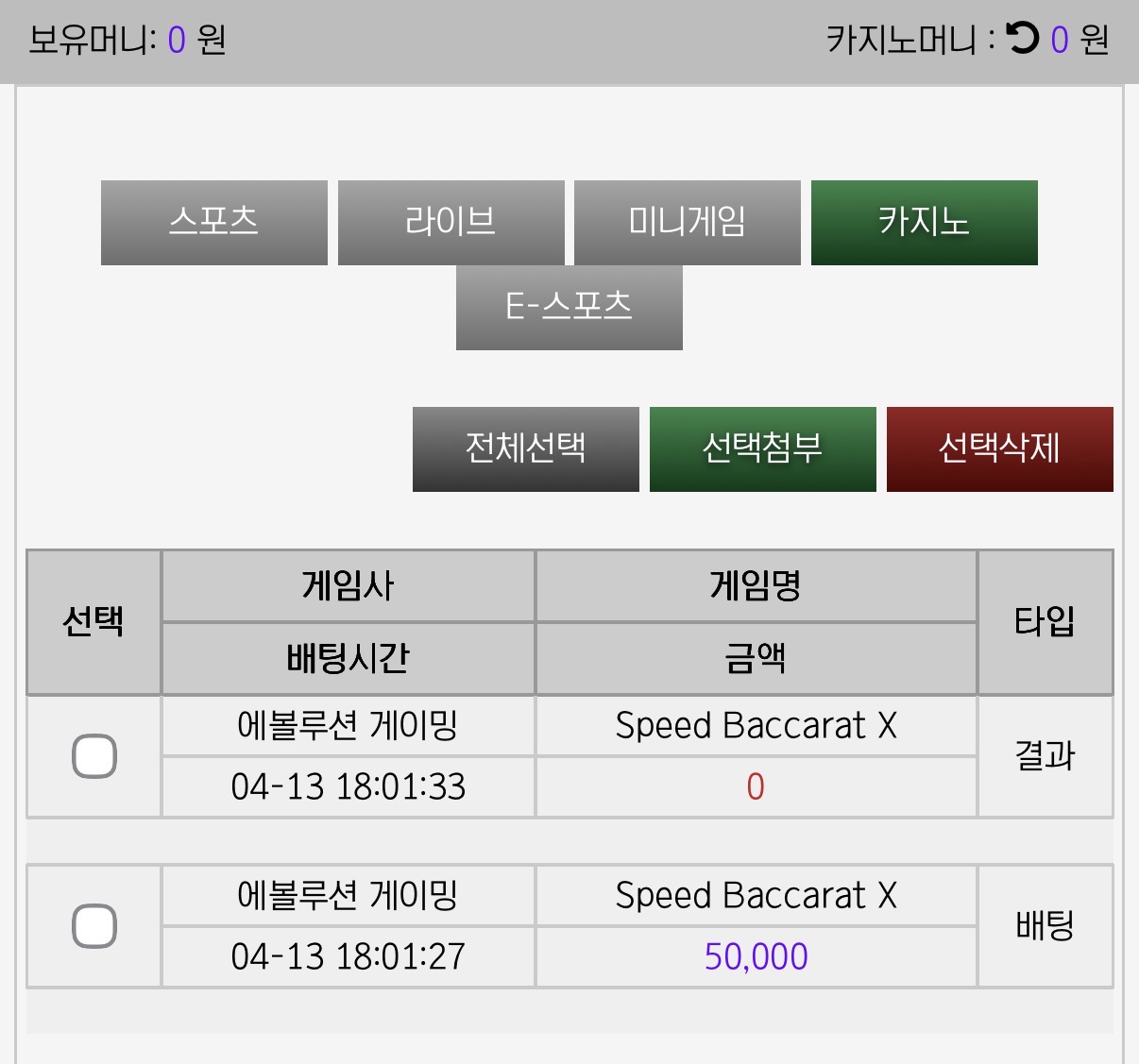Switch to the 미니게임 tab
1139x1064 pixels.
click(x=687, y=223)
